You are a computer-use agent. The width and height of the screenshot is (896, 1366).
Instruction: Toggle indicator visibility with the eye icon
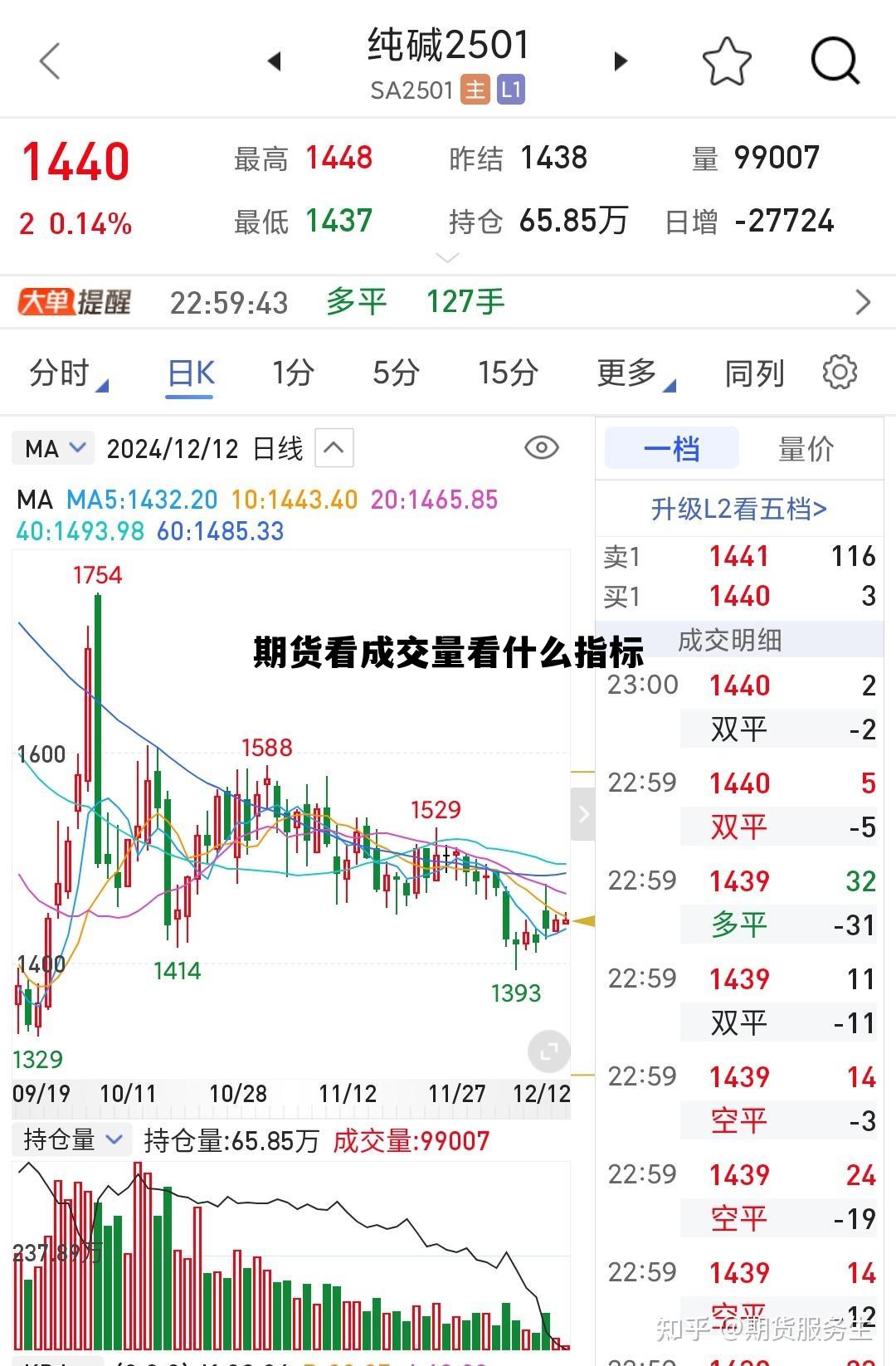(x=542, y=447)
